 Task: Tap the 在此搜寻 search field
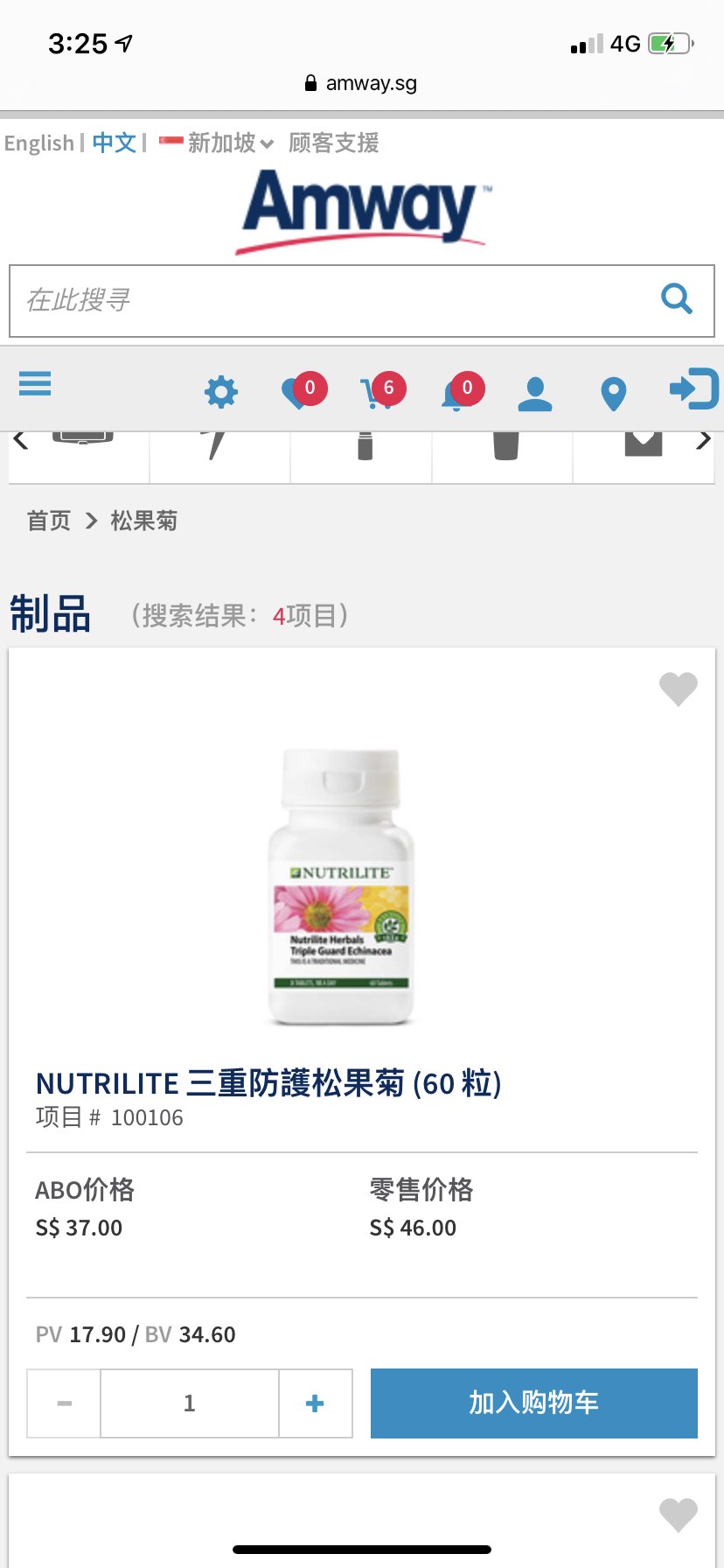(332, 300)
